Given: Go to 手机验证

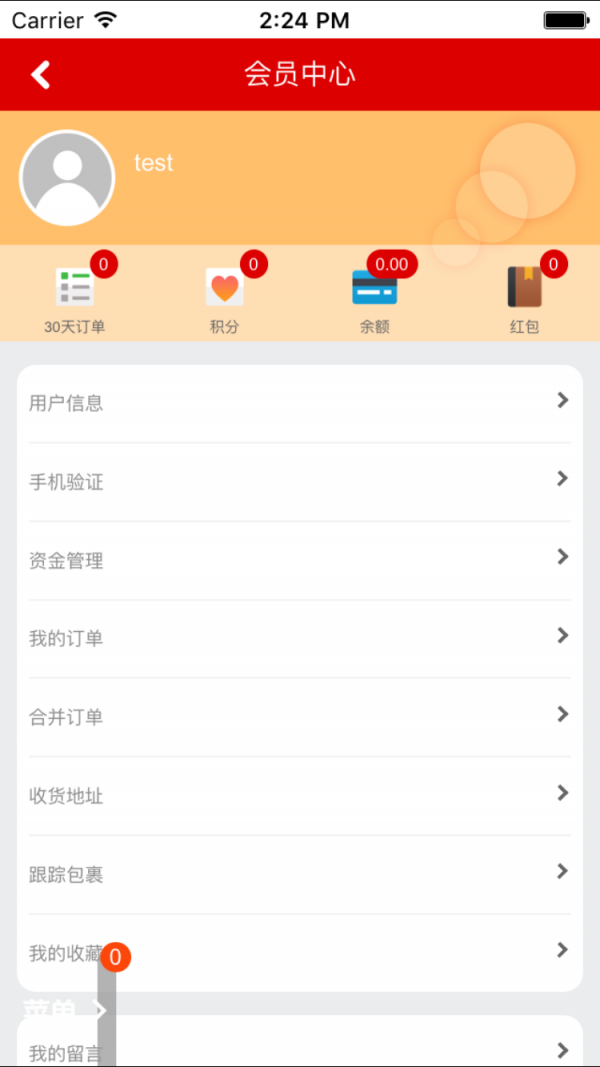Looking at the screenshot, I should point(300,482).
